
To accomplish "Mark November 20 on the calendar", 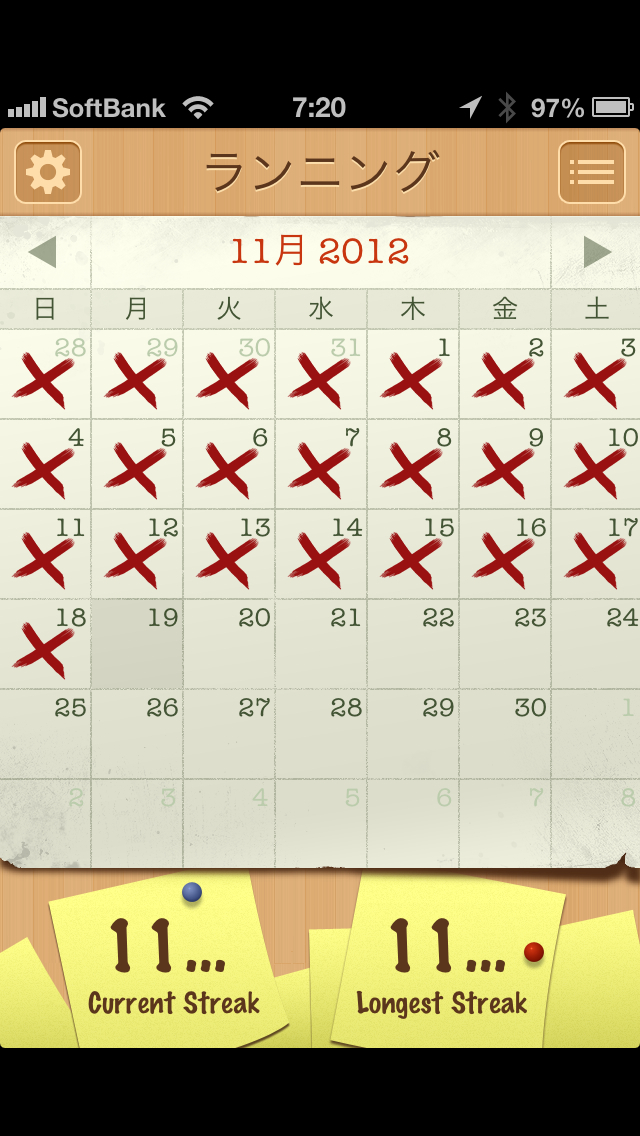I will 229,645.
